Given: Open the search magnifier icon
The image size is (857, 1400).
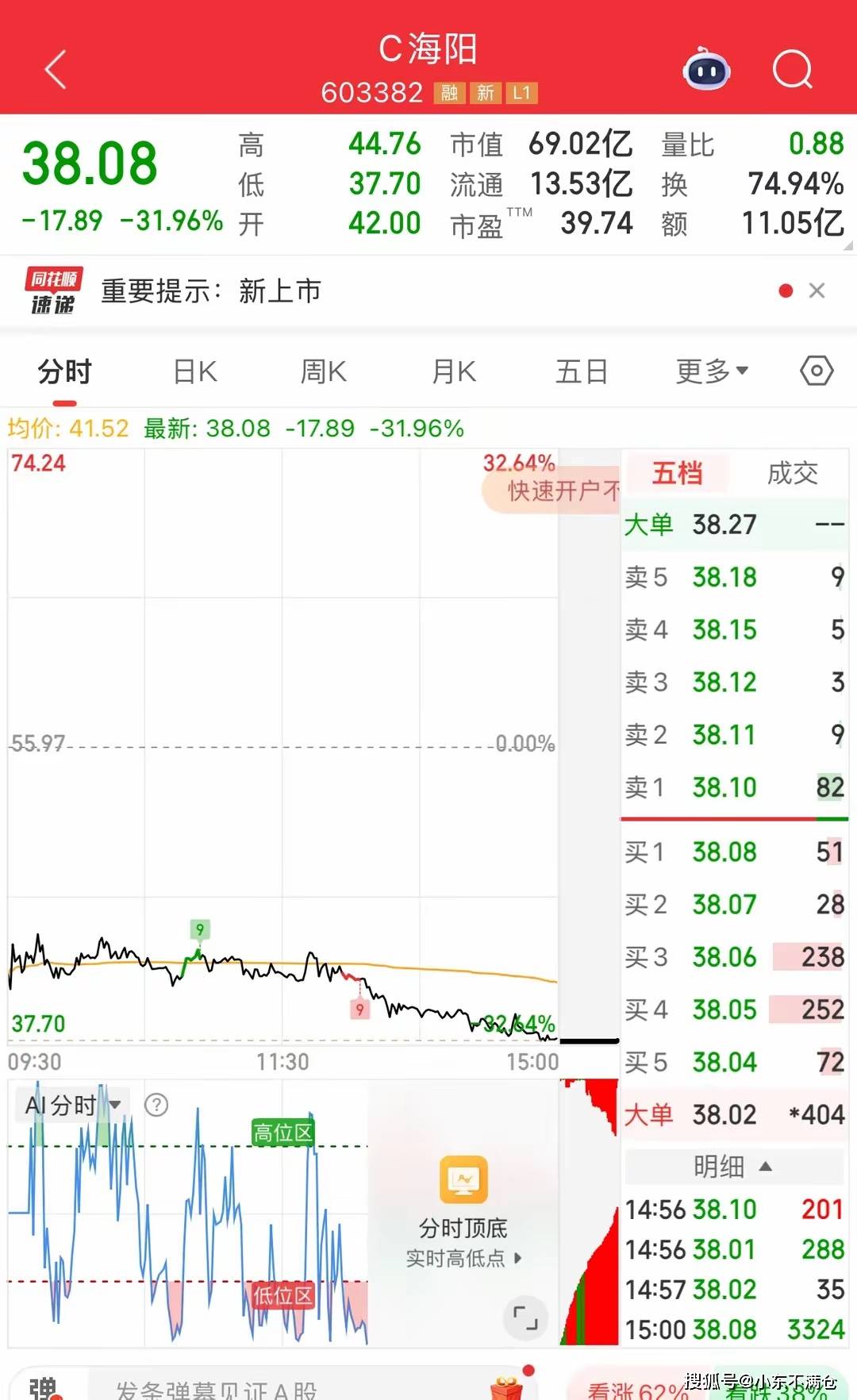Looking at the screenshot, I should pos(793,70).
